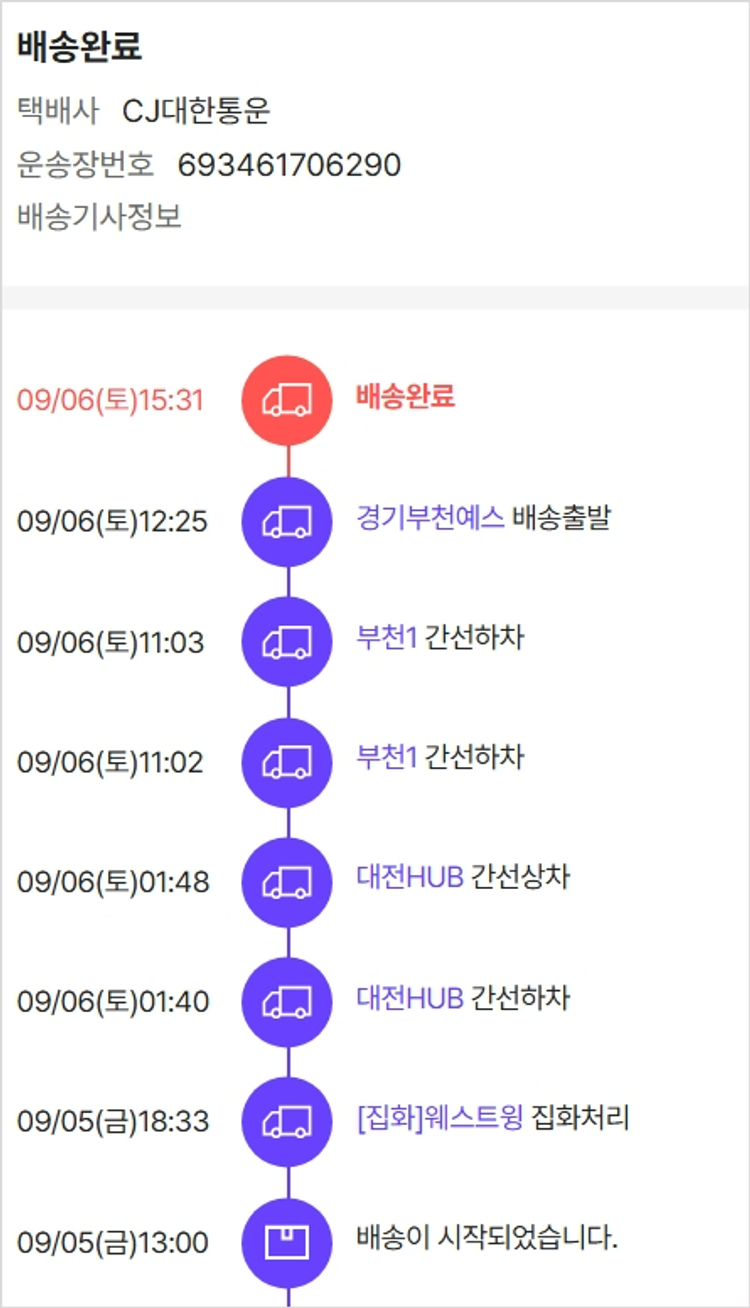Open 부천1 link at 11:03 entry
This screenshot has height=1308, width=750.
coord(386,638)
